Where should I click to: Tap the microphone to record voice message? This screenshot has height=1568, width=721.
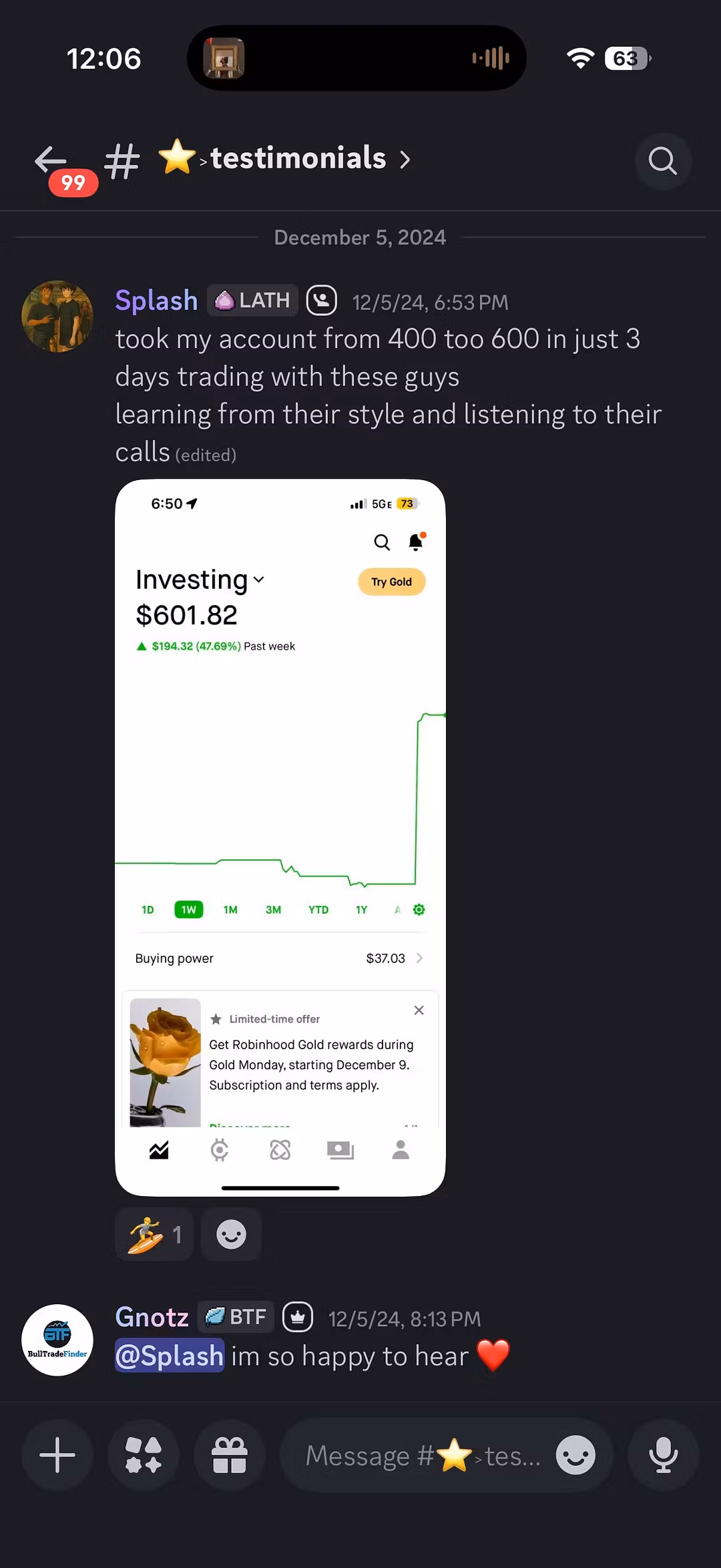click(663, 1455)
